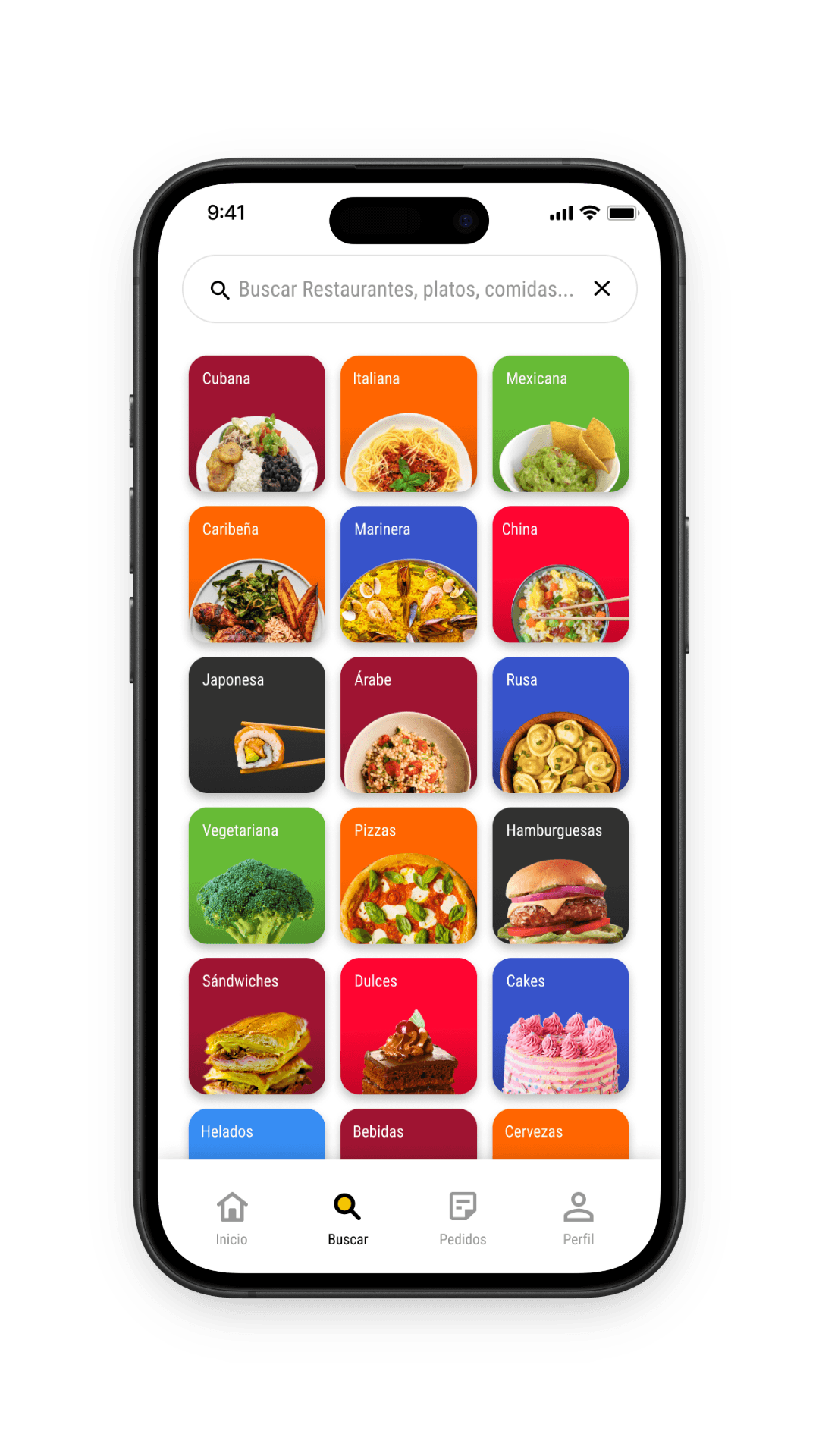819x1456 pixels.
Task: Select the Italiana category tile
Action: point(409,423)
